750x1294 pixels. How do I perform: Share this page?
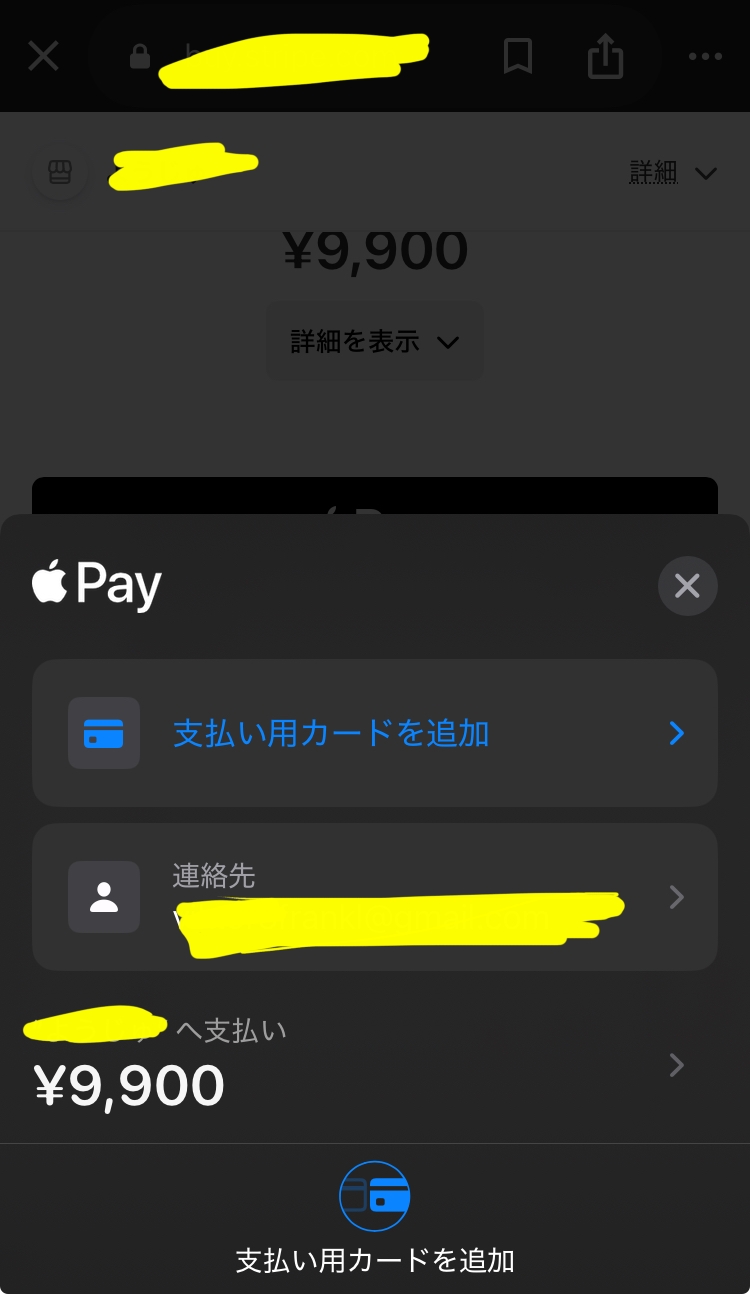605,57
